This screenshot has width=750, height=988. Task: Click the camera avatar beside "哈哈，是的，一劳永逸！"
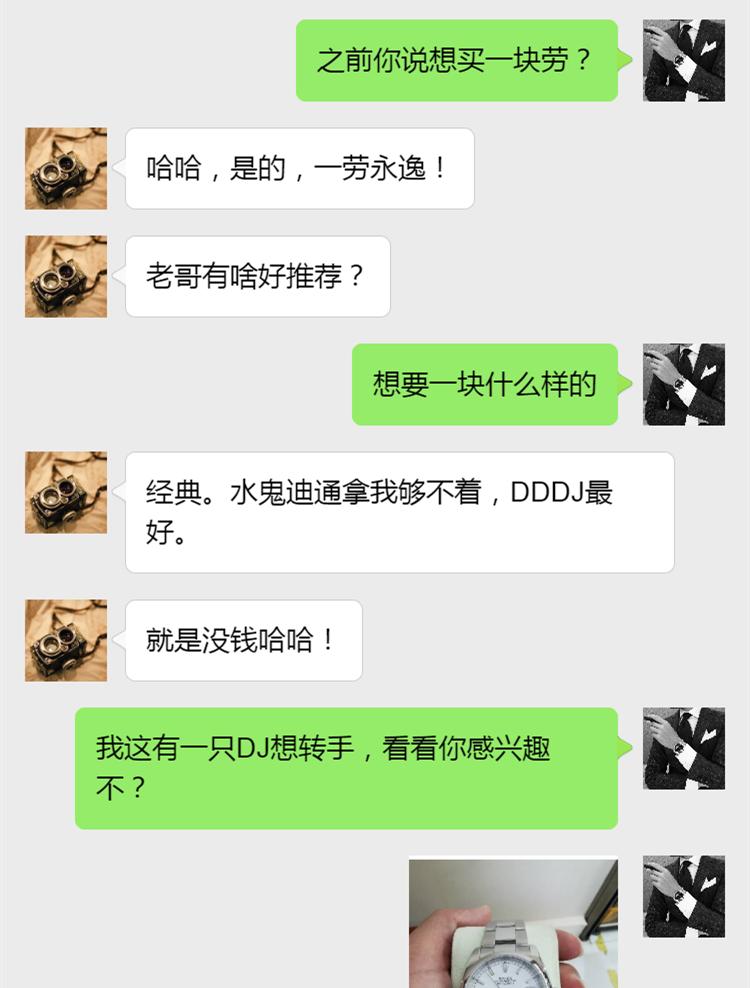[x=65, y=168]
